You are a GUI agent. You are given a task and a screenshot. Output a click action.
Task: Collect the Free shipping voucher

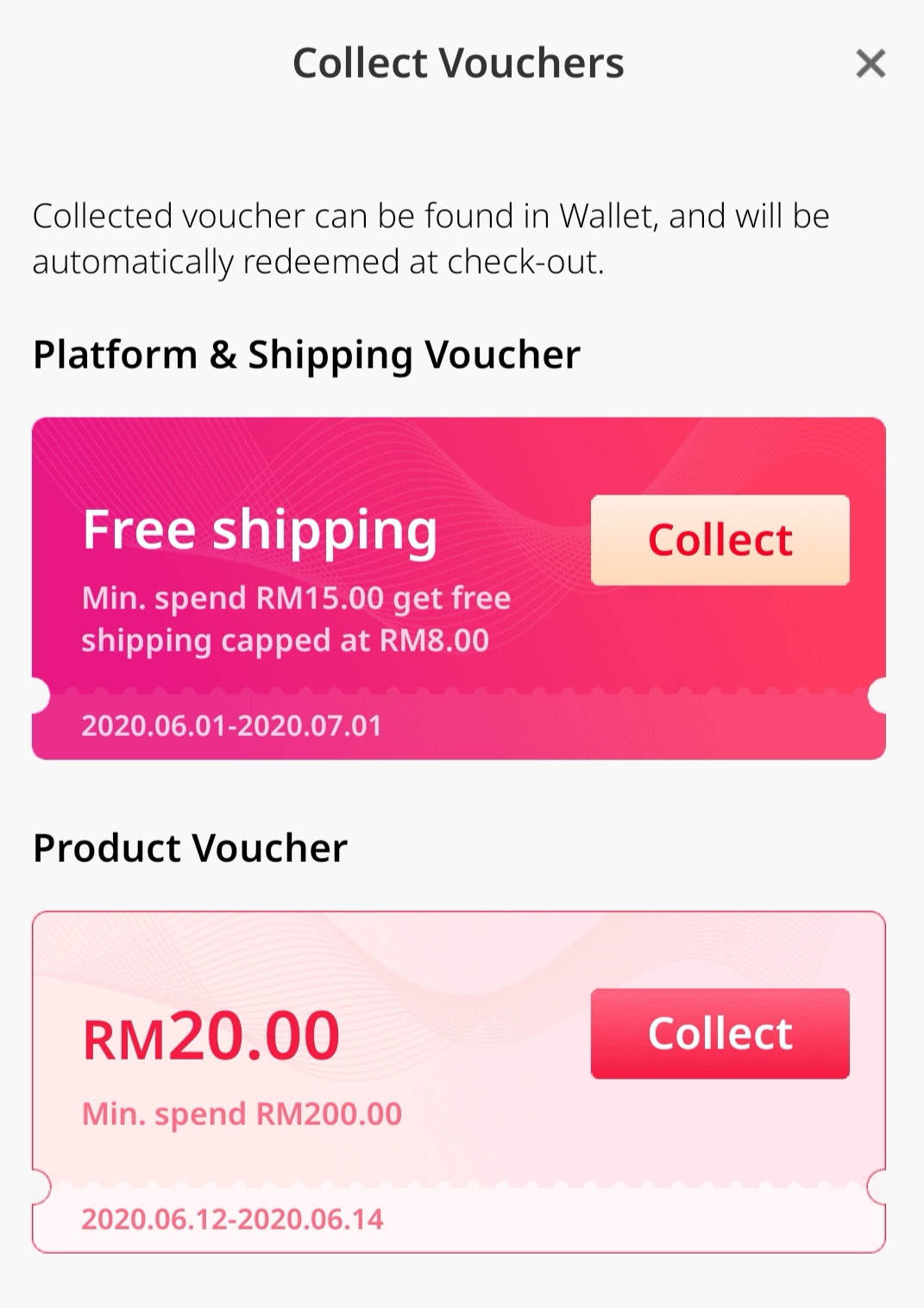(x=720, y=540)
